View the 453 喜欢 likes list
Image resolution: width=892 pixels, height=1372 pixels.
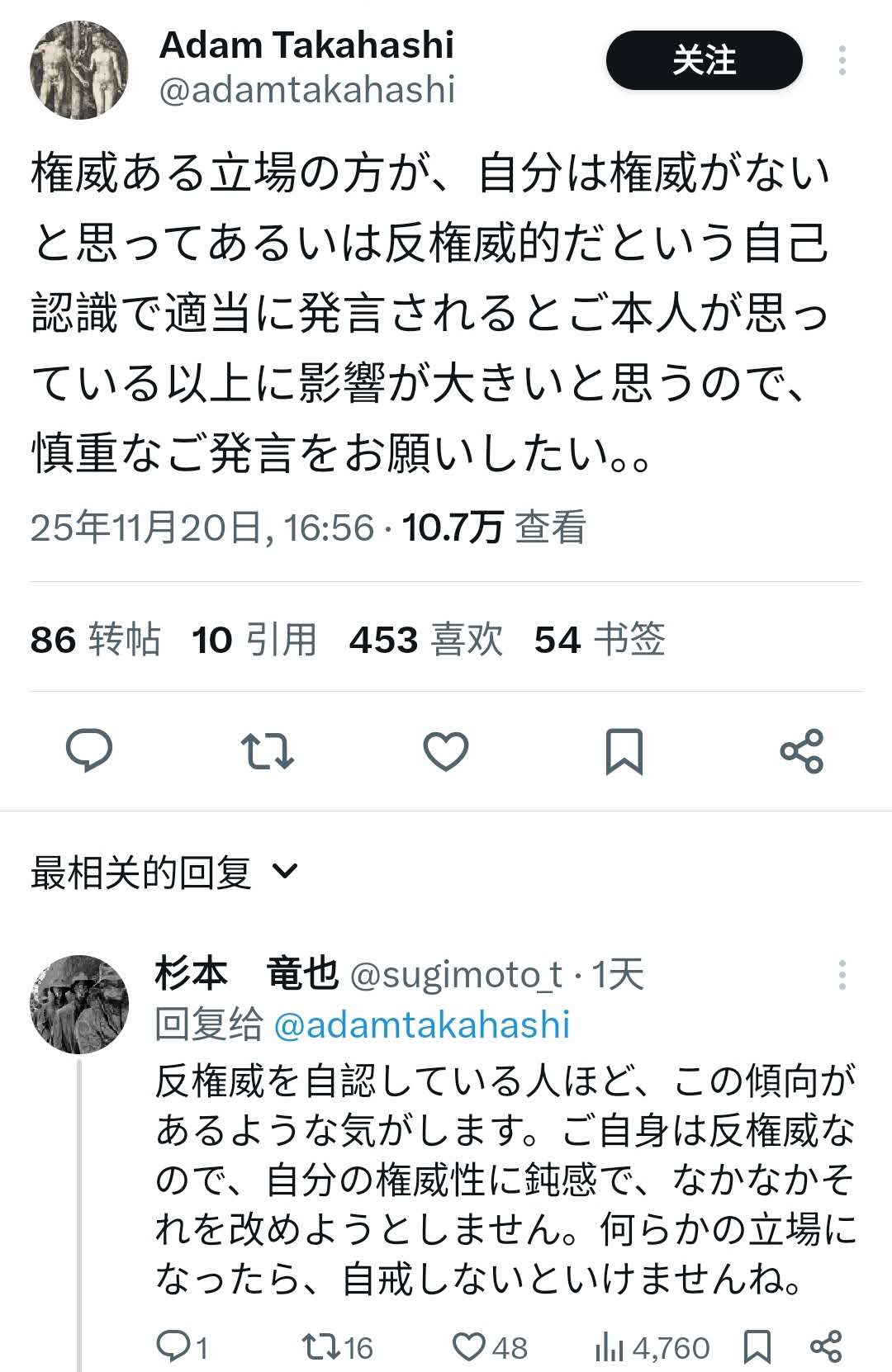pyautogui.click(x=425, y=640)
